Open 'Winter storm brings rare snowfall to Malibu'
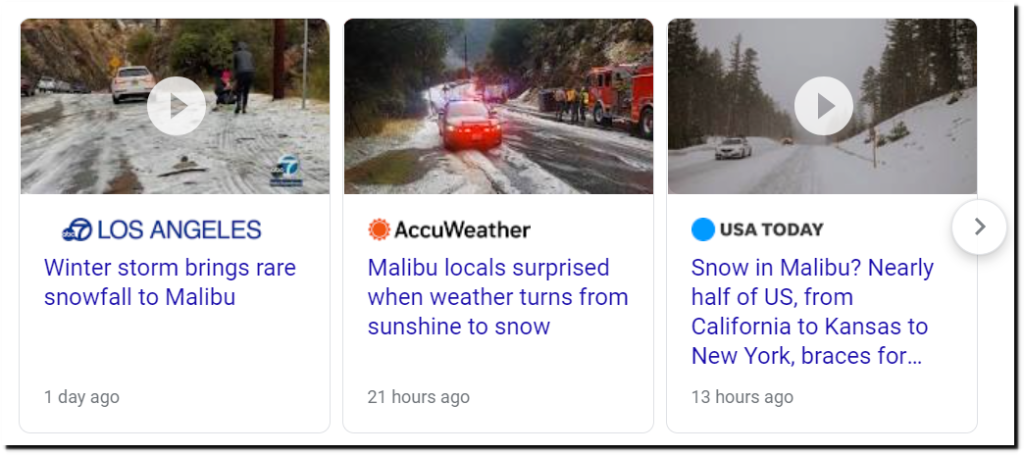 (169, 282)
